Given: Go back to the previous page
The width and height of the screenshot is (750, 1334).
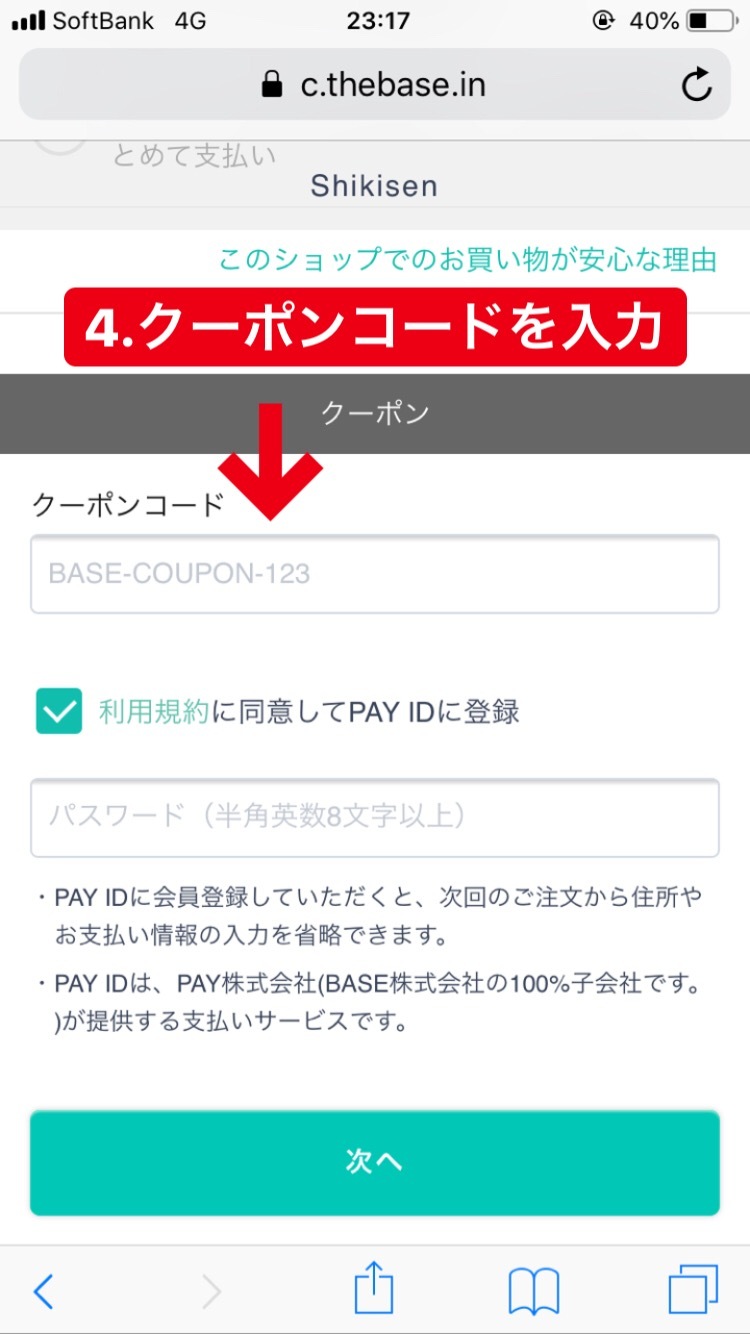Looking at the screenshot, I should (x=43, y=1291).
